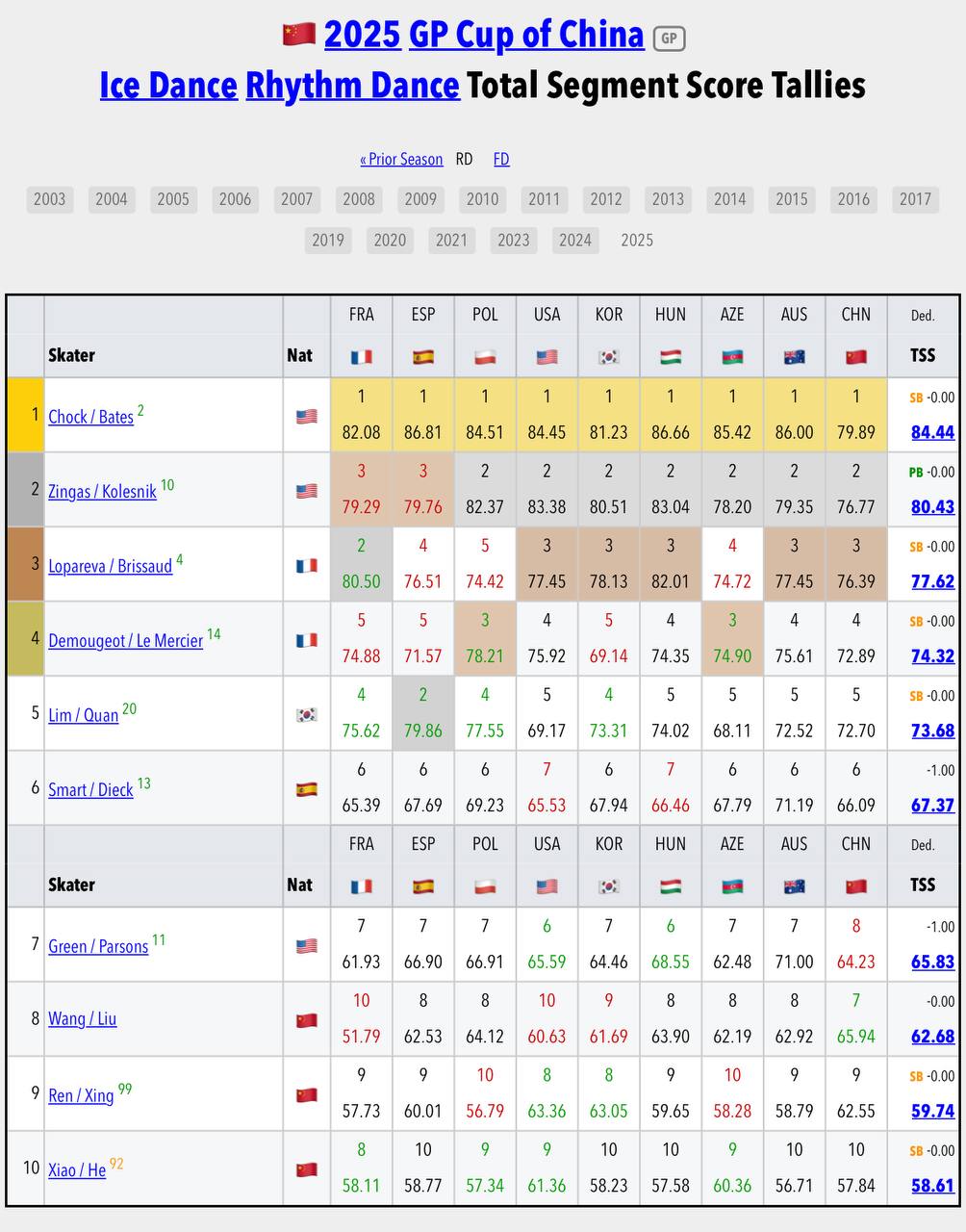Select the 2024 year chip
The width and height of the screenshot is (966, 1232).
[x=575, y=240]
